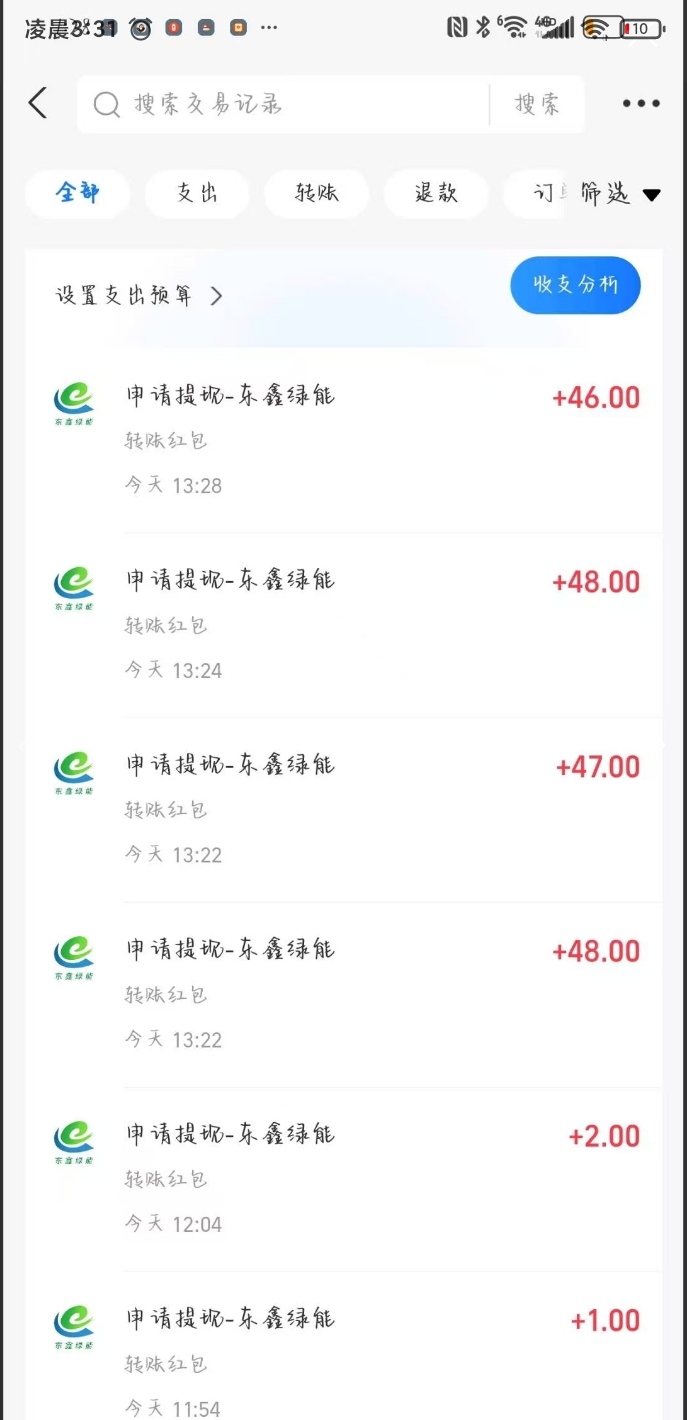Switch to the 转账 tab
687x1420 pixels.
317,193
